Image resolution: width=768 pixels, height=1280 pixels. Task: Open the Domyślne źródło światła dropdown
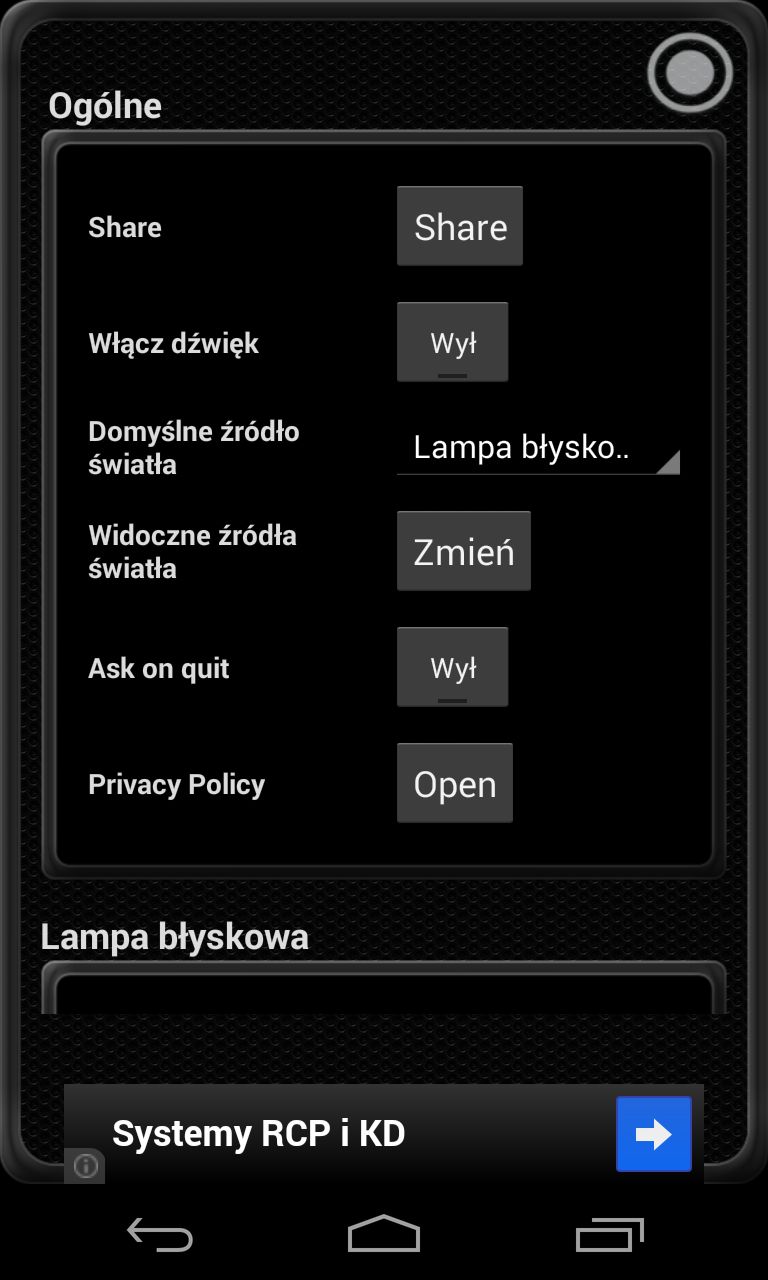(x=538, y=448)
